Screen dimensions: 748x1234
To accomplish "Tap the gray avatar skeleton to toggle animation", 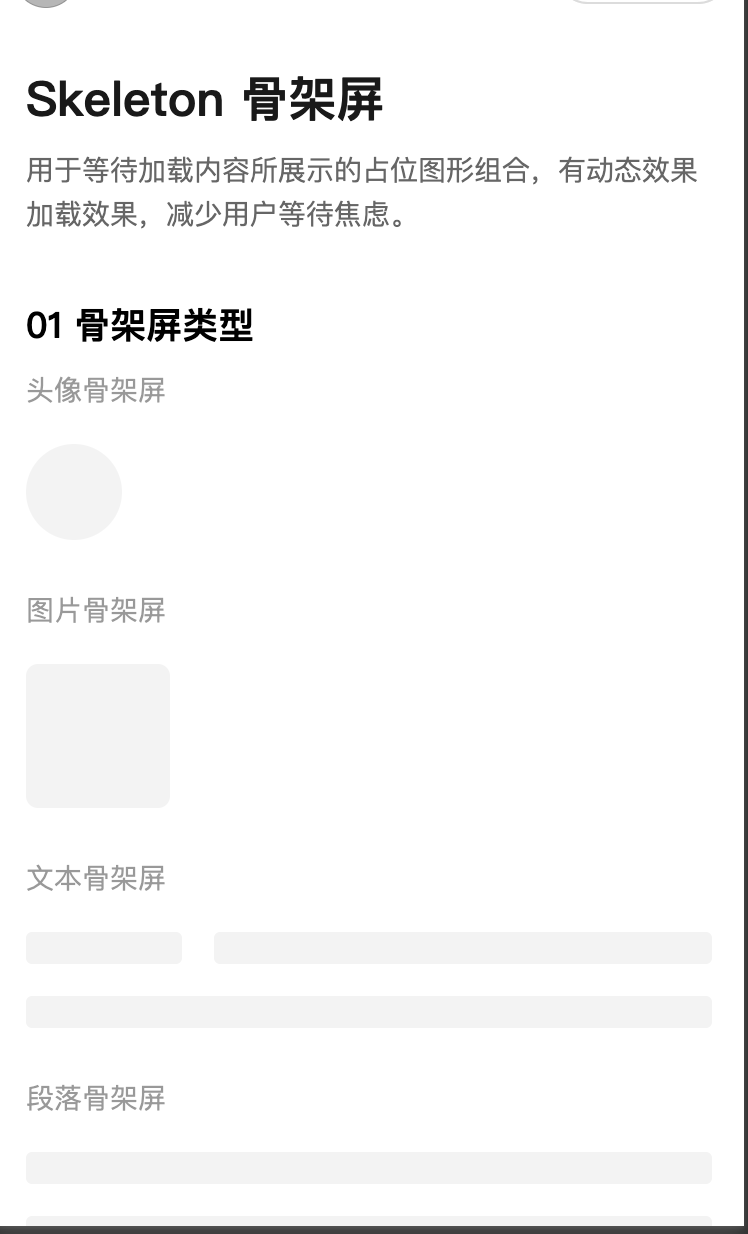I will pos(73,491).
